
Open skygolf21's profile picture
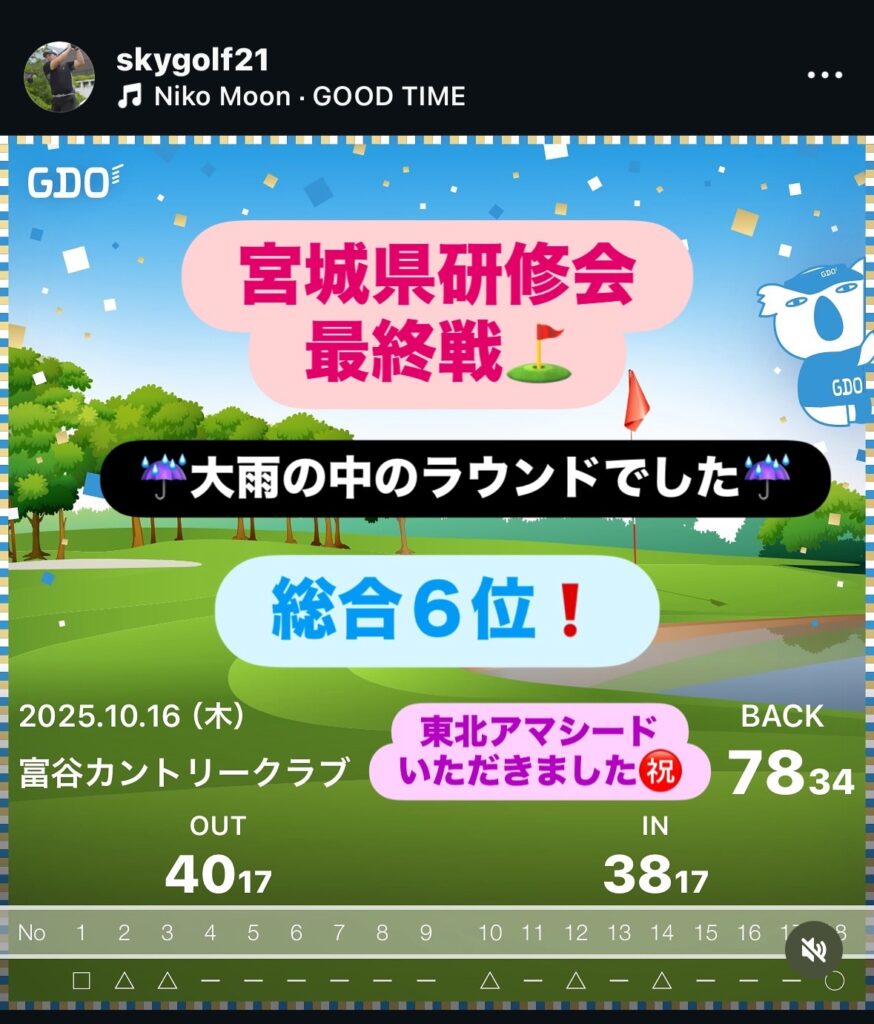tap(59, 77)
